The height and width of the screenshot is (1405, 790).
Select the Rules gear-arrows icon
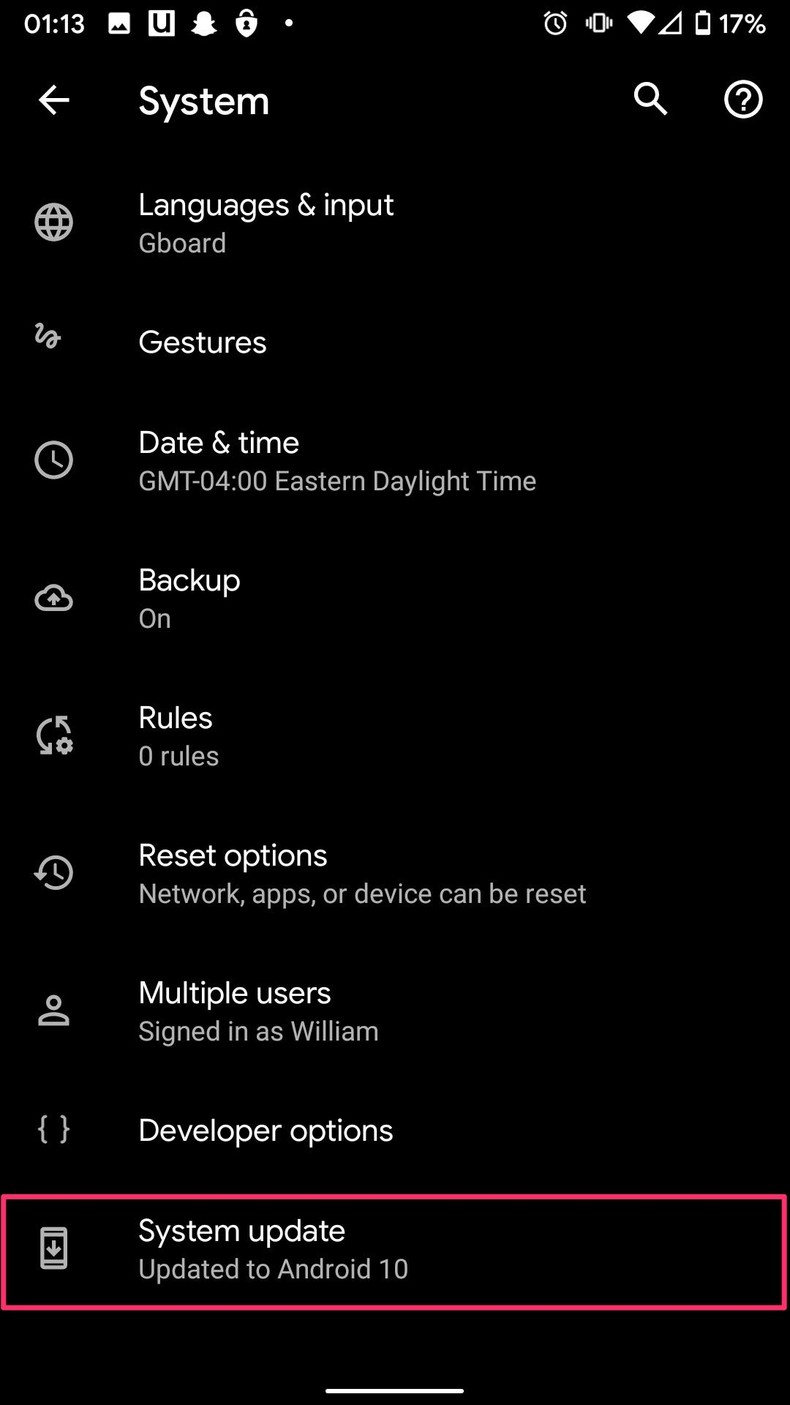pos(53,735)
